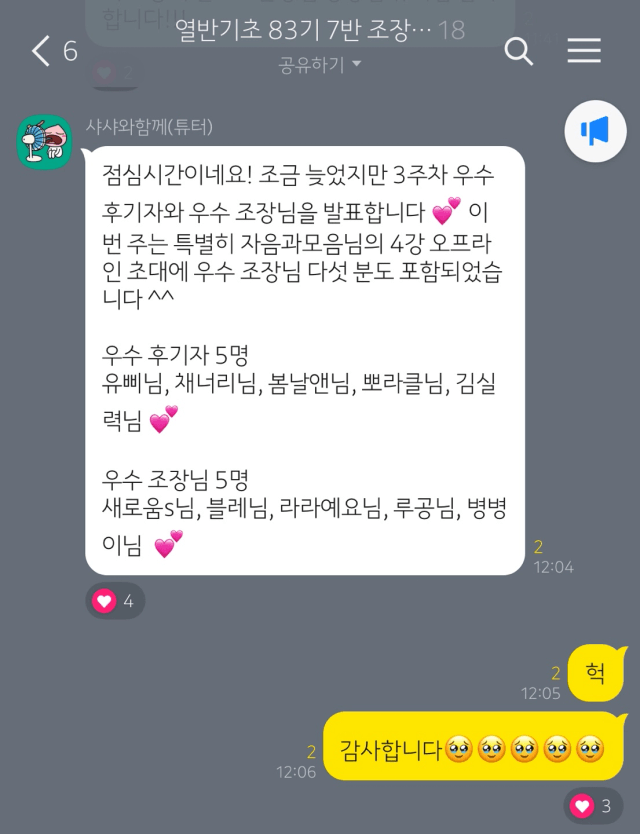Image resolution: width=640 pixels, height=834 pixels.
Task: Open the chat room hamburger menu
Action: pos(584,51)
